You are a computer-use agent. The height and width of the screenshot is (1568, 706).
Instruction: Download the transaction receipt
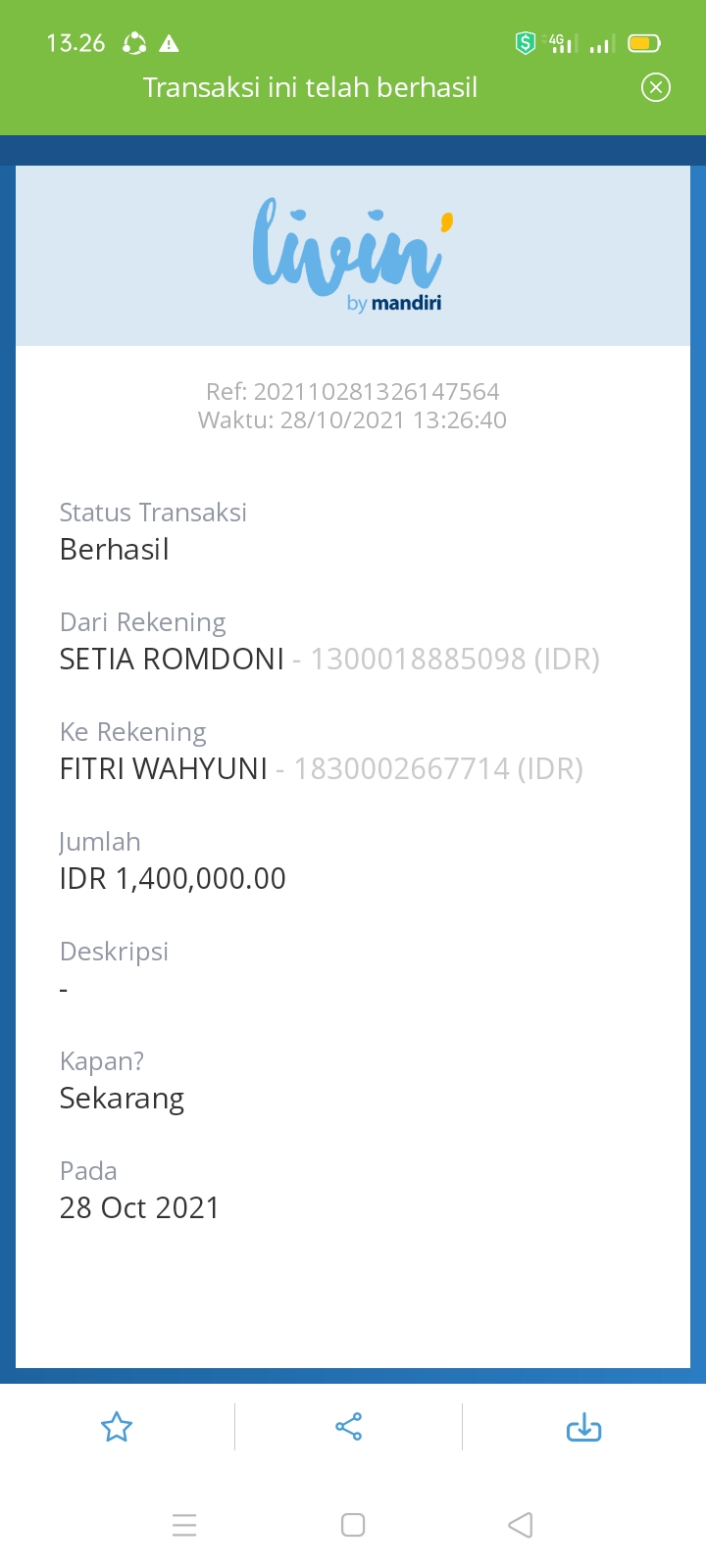(583, 1427)
